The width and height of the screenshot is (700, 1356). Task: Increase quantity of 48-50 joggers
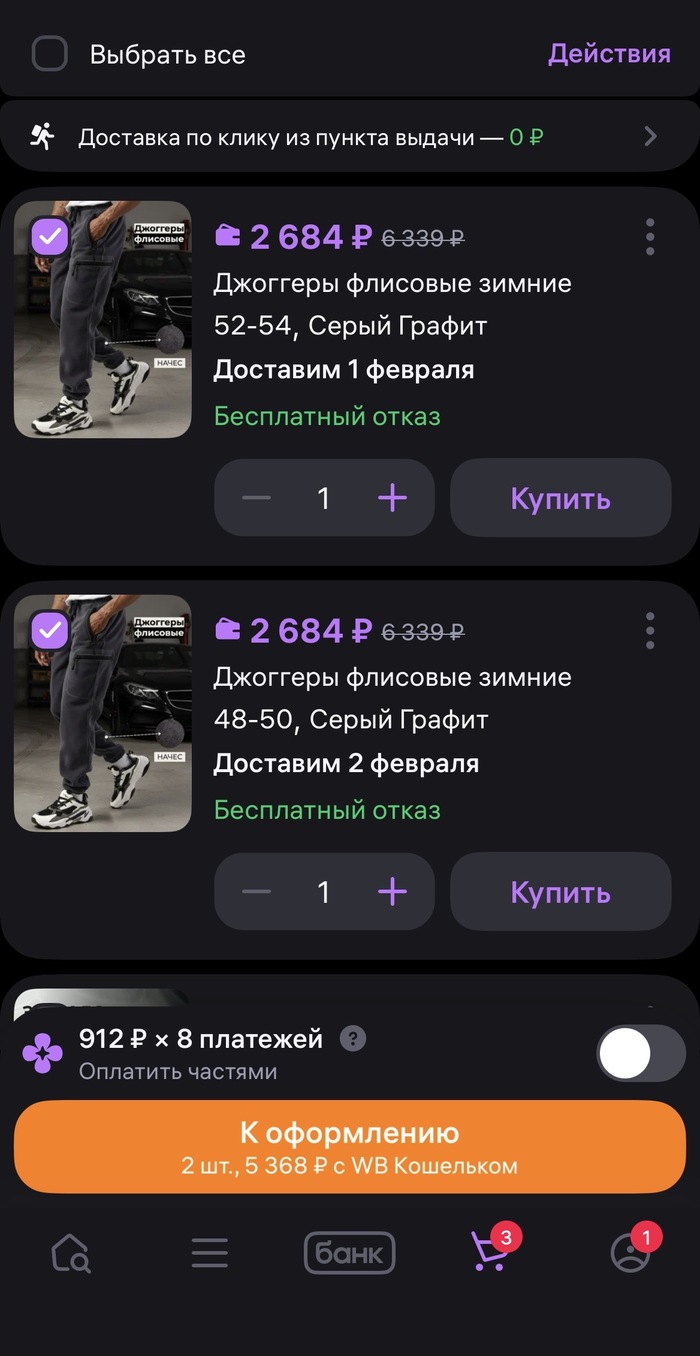pyautogui.click(x=392, y=892)
